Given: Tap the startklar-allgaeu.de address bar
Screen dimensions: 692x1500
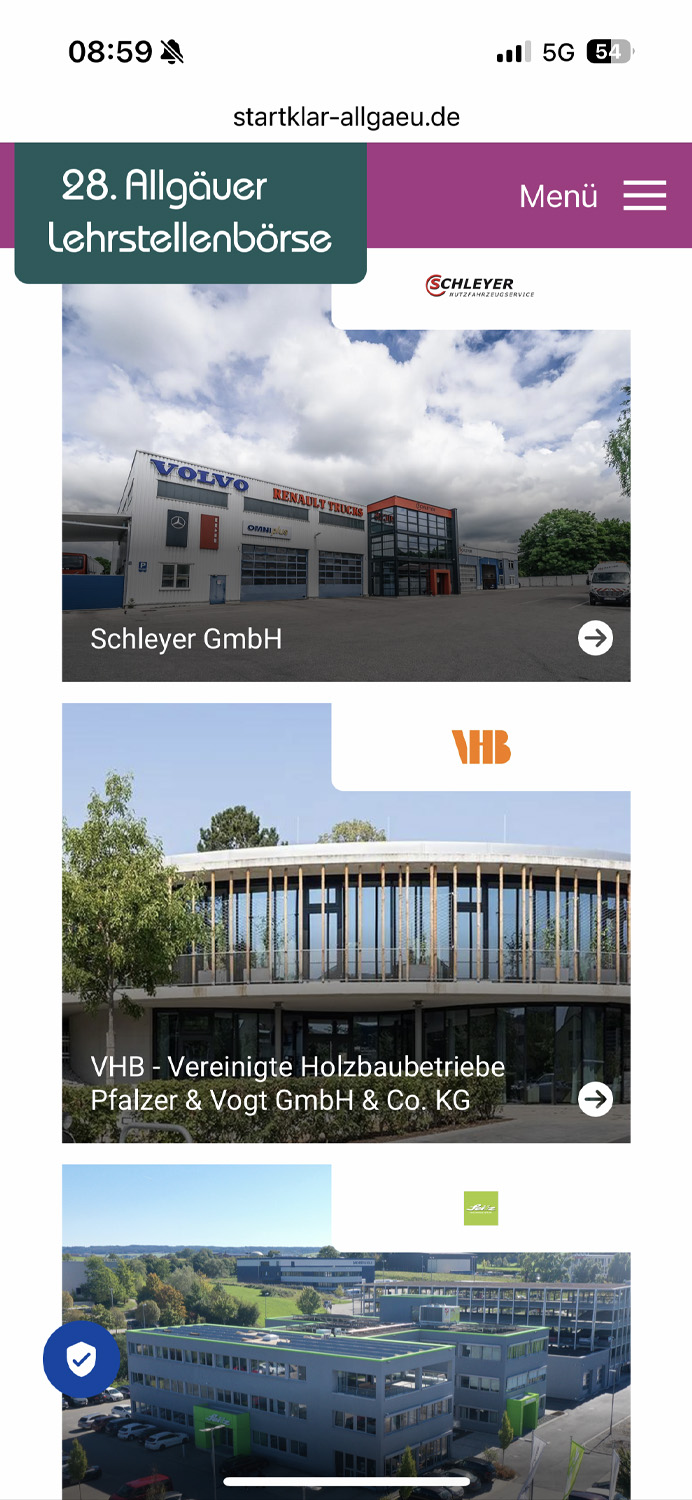Looking at the screenshot, I should 346,117.
